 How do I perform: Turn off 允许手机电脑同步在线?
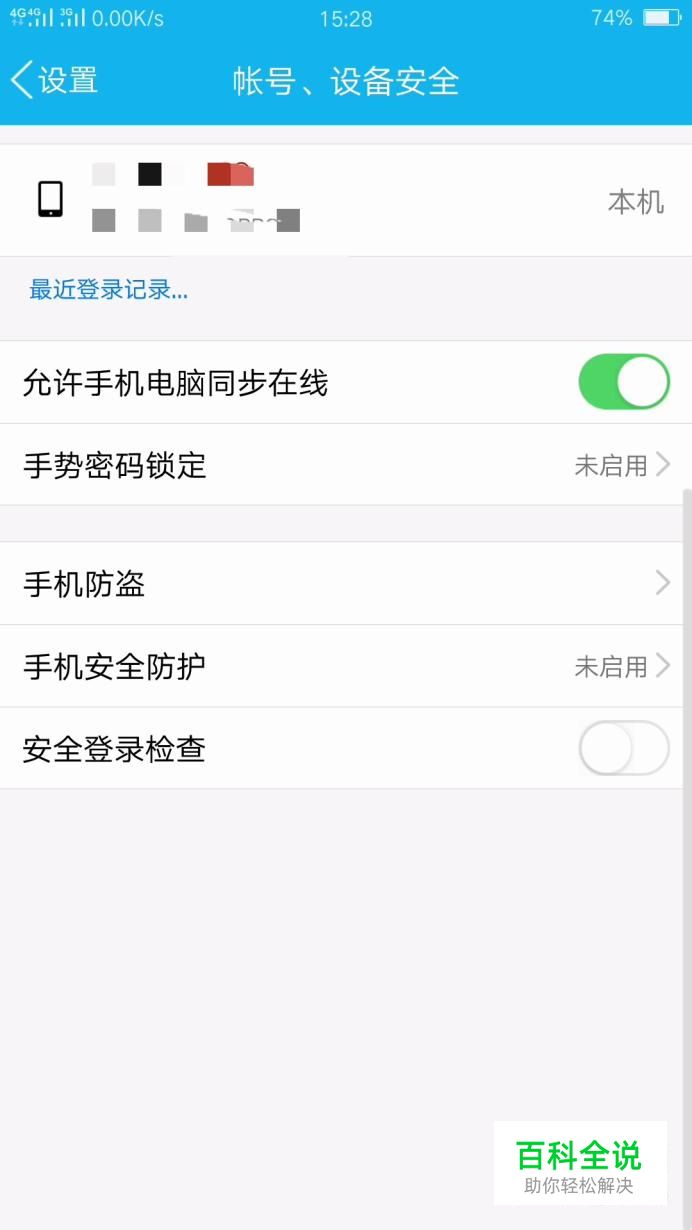[623, 382]
